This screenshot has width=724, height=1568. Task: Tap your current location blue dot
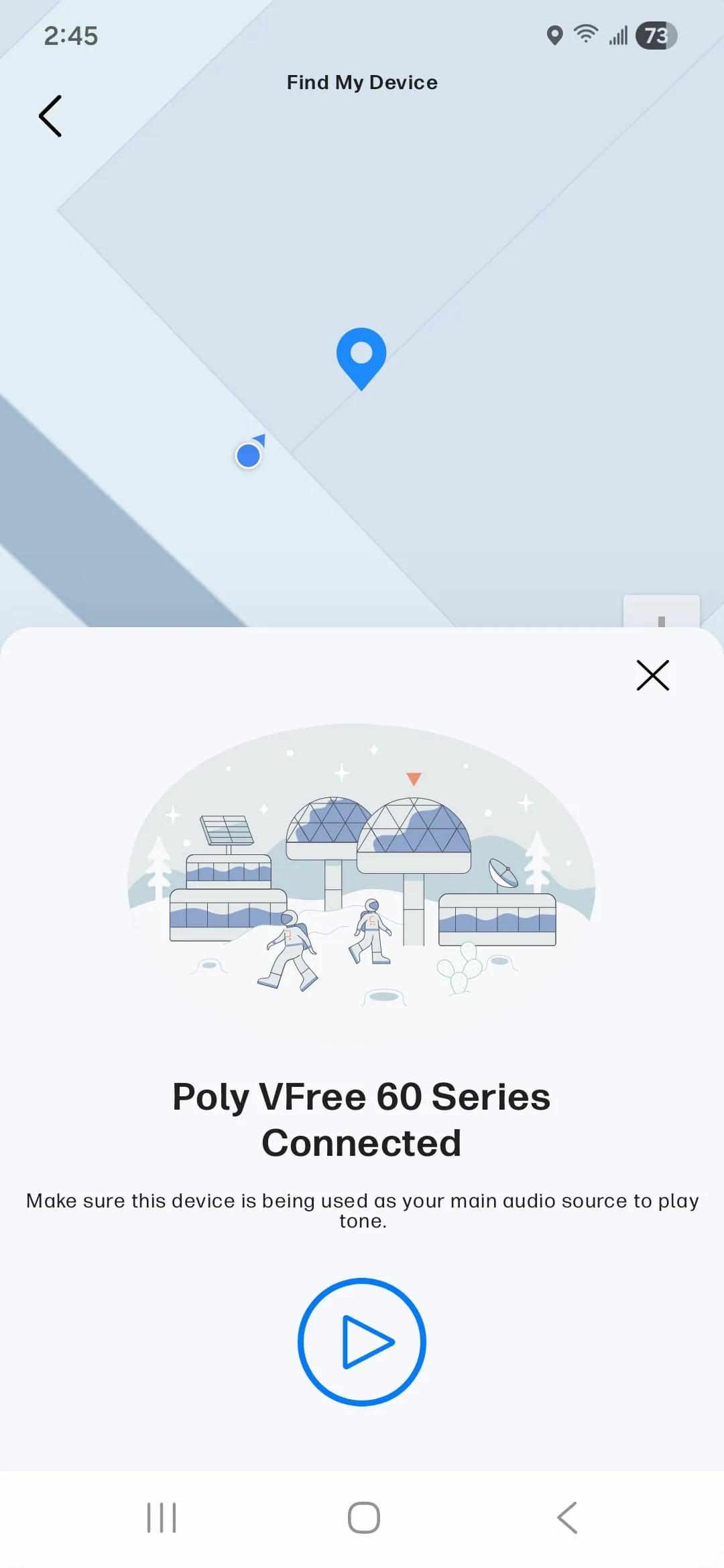[x=249, y=454]
